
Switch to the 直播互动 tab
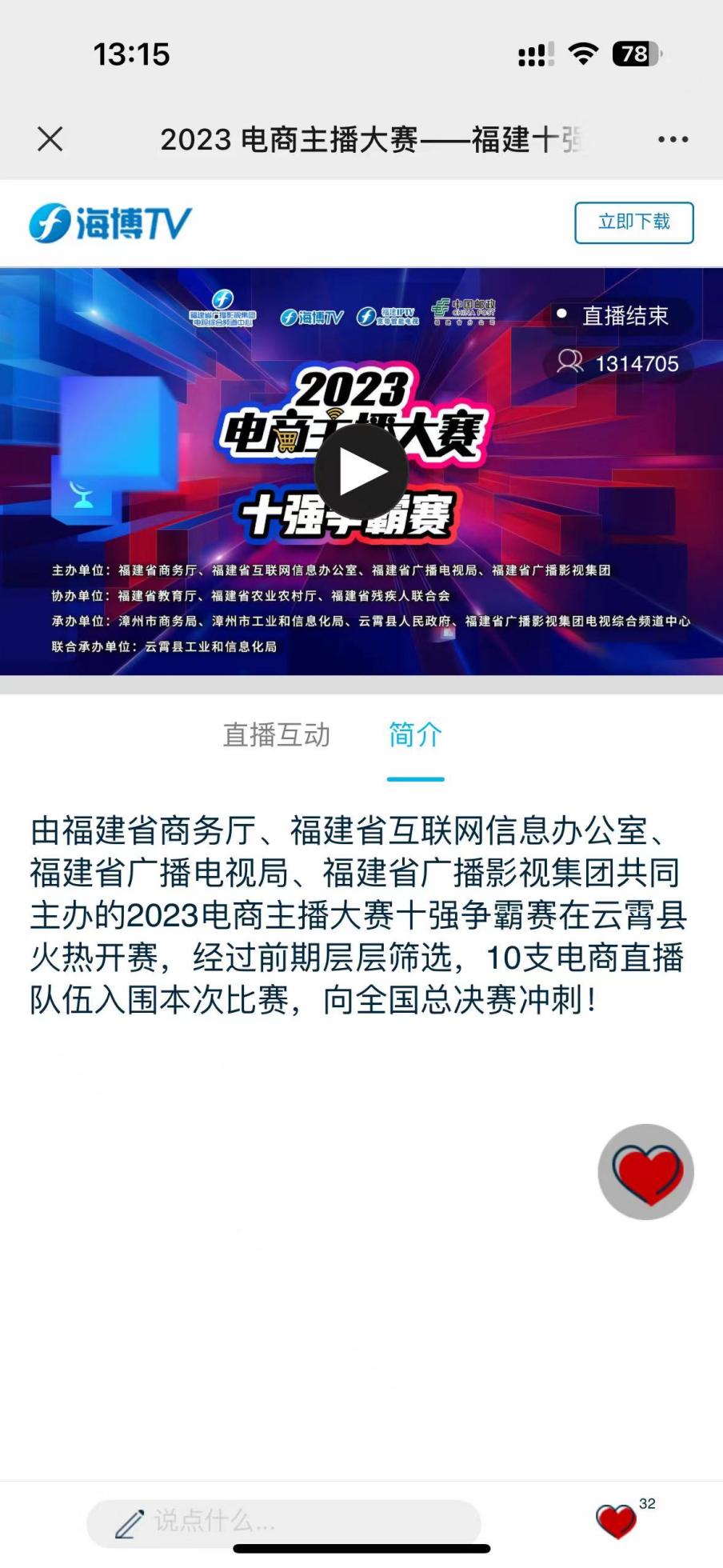click(x=276, y=734)
